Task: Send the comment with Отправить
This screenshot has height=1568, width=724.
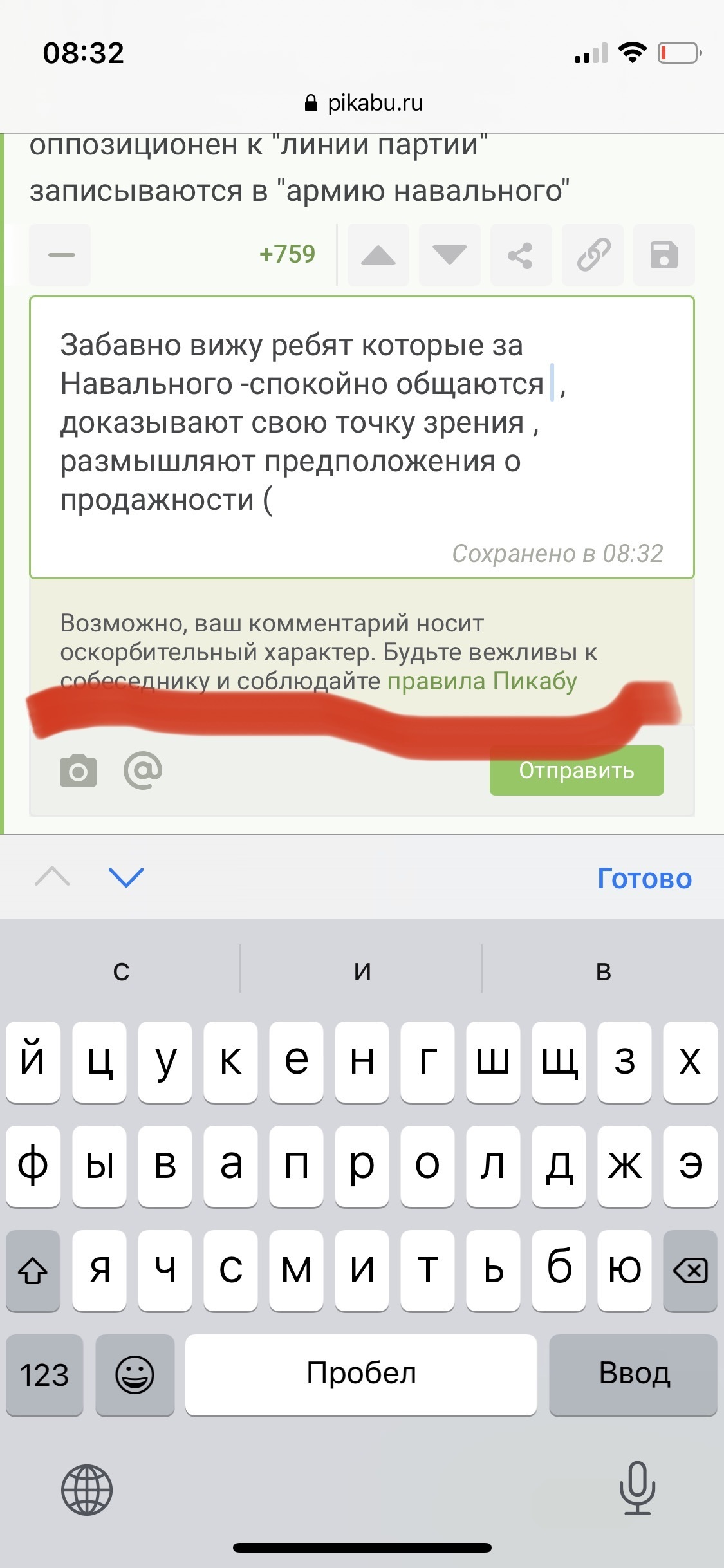Action: coord(576,771)
